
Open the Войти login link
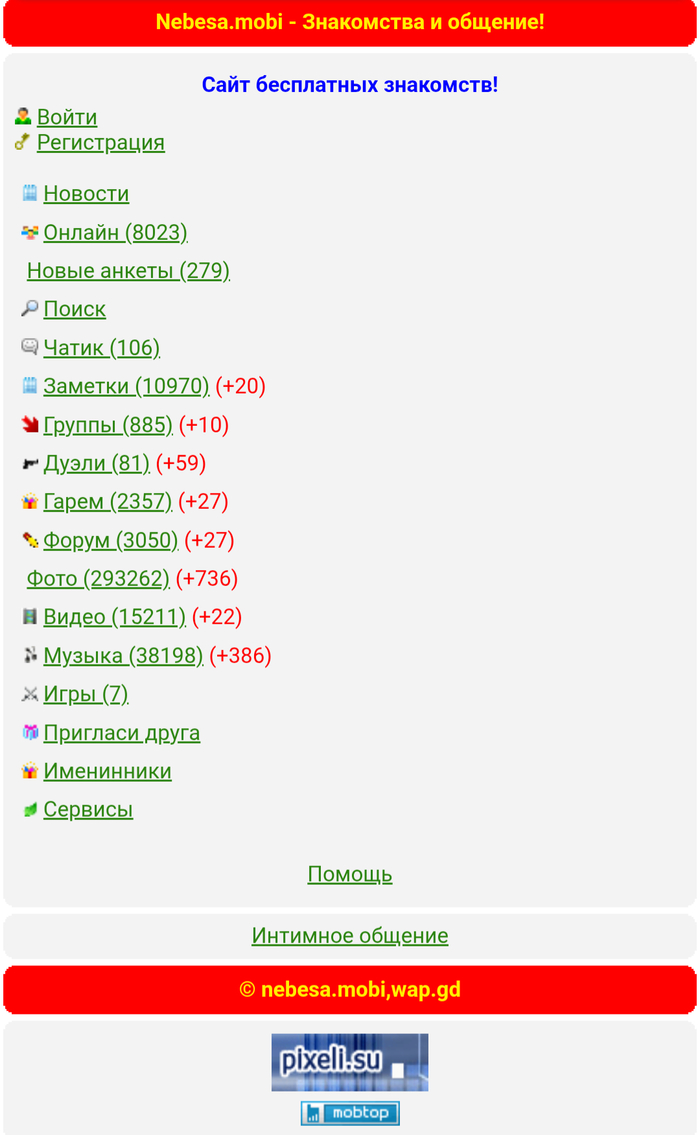67,117
